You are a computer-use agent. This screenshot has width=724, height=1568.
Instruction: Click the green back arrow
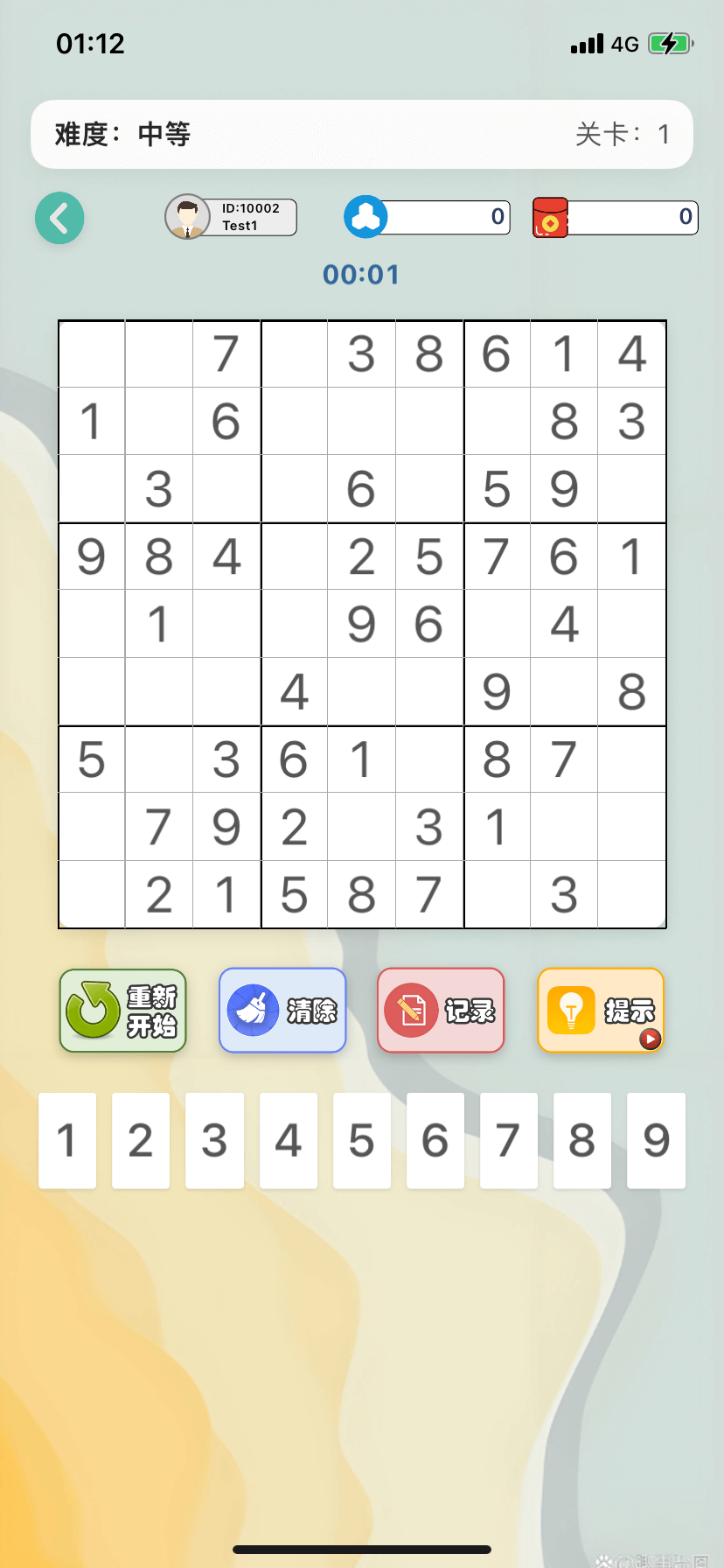coord(59,217)
